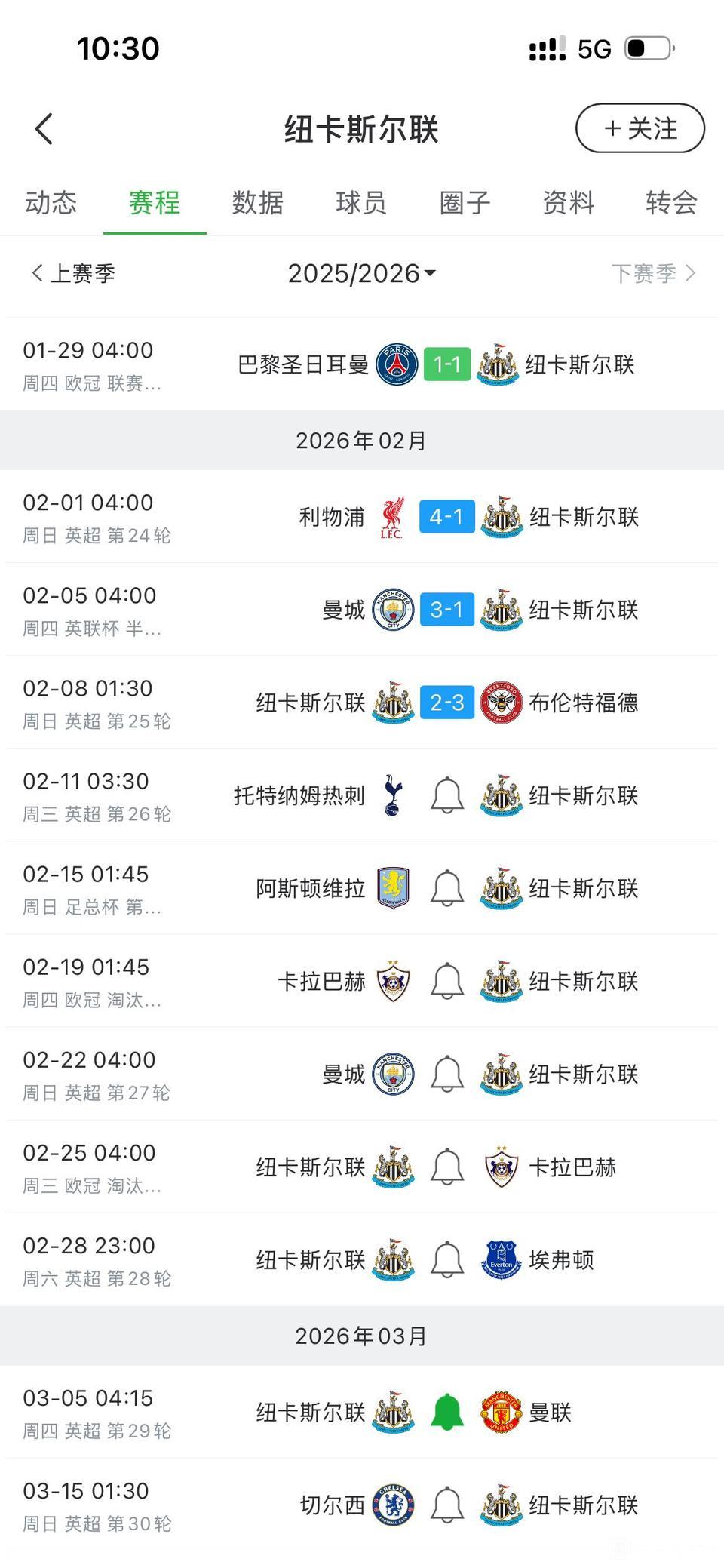Screen dimensions: 724x1568
Task: Tap the Everton club crest icon
Action: [500, 1259]
